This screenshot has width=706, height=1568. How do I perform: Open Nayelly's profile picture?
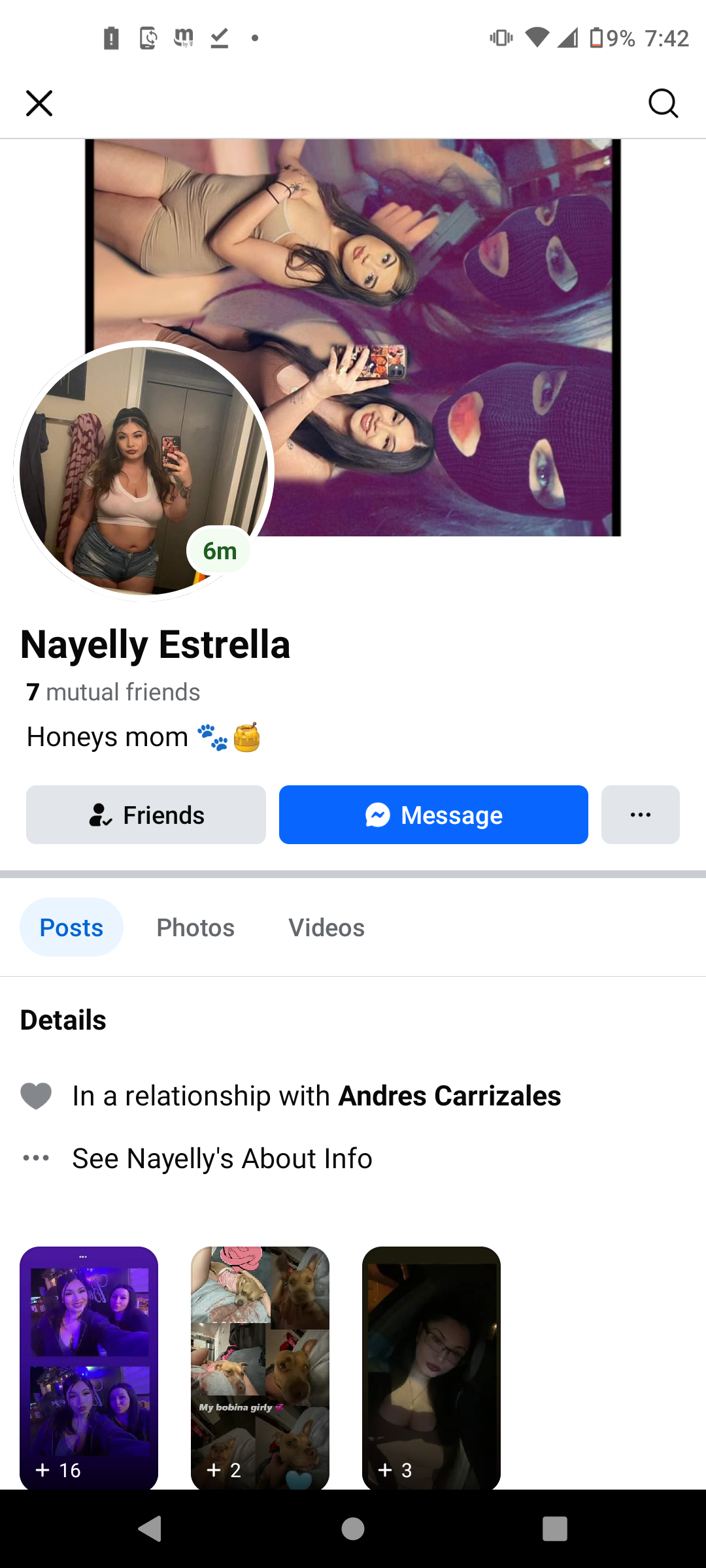[144, 471]
